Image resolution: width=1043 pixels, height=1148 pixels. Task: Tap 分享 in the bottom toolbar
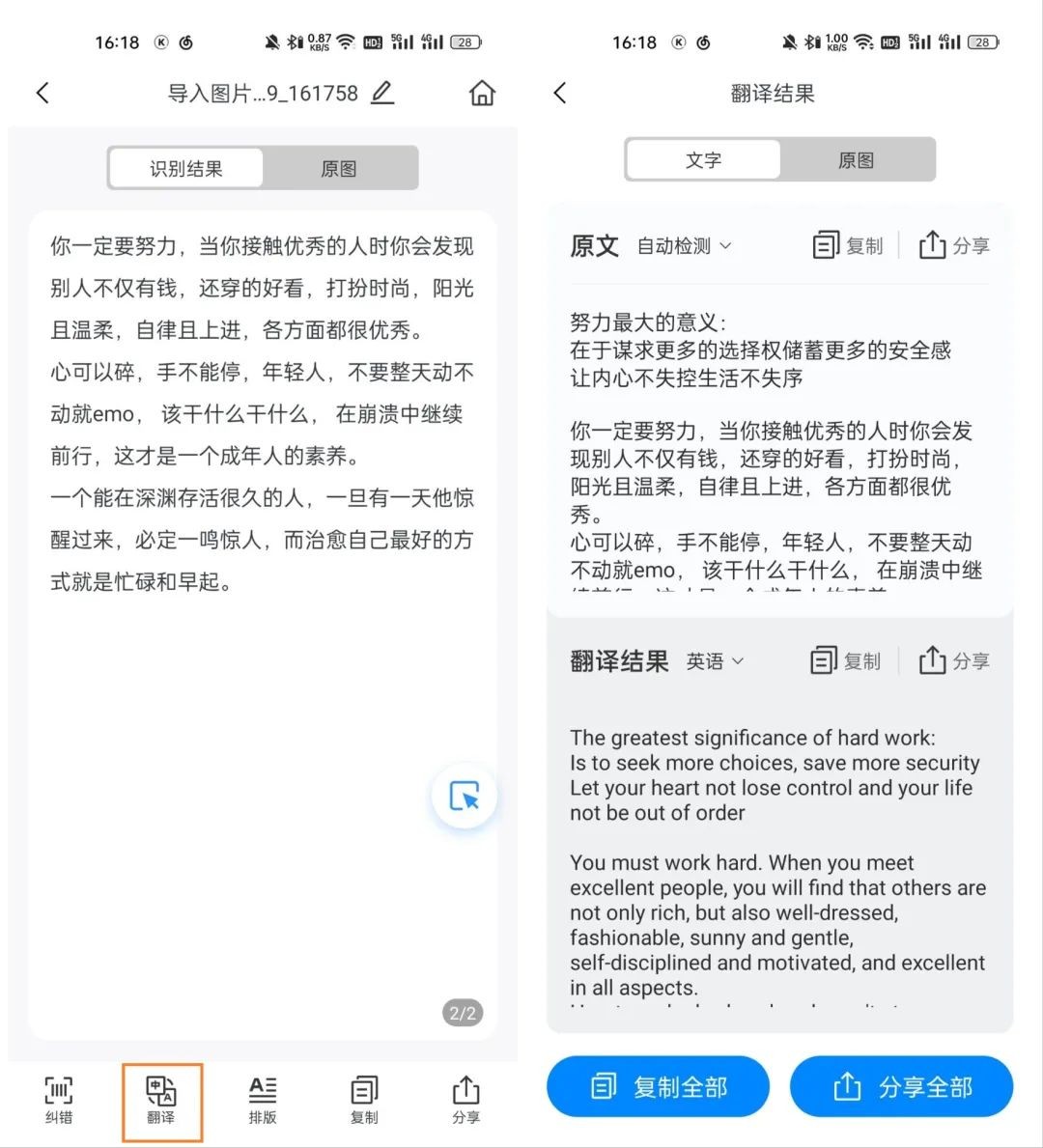pos(465,1100)
